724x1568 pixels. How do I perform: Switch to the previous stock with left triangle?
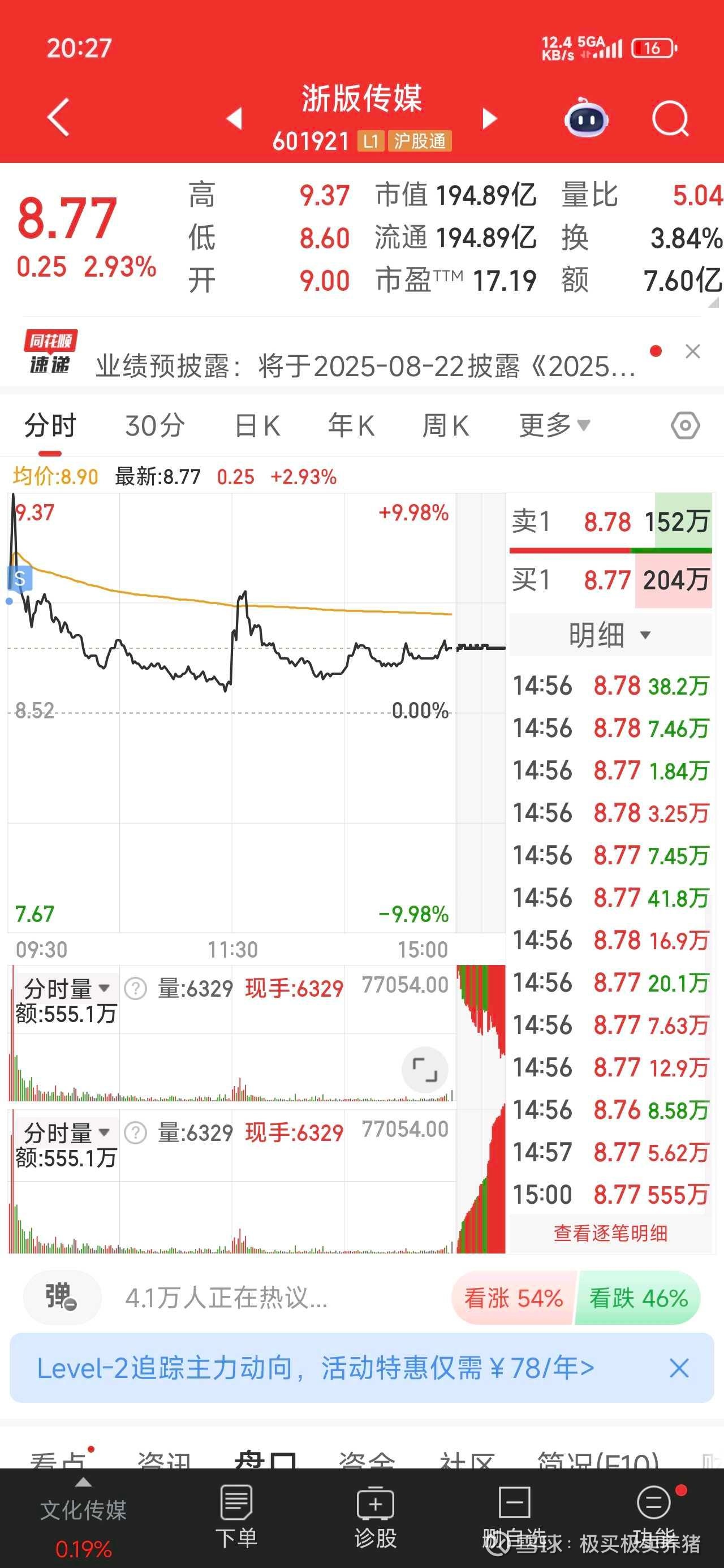[x=235, y=118]
